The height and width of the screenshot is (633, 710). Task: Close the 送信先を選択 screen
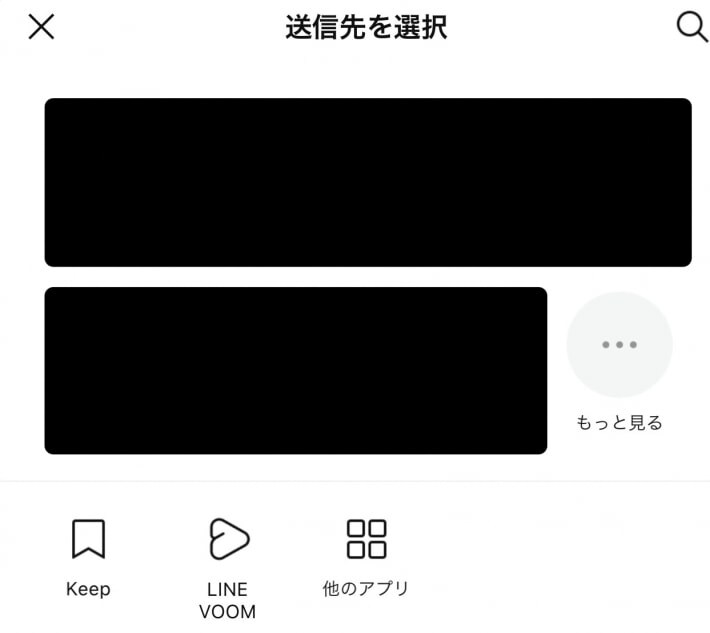(41, 27)
